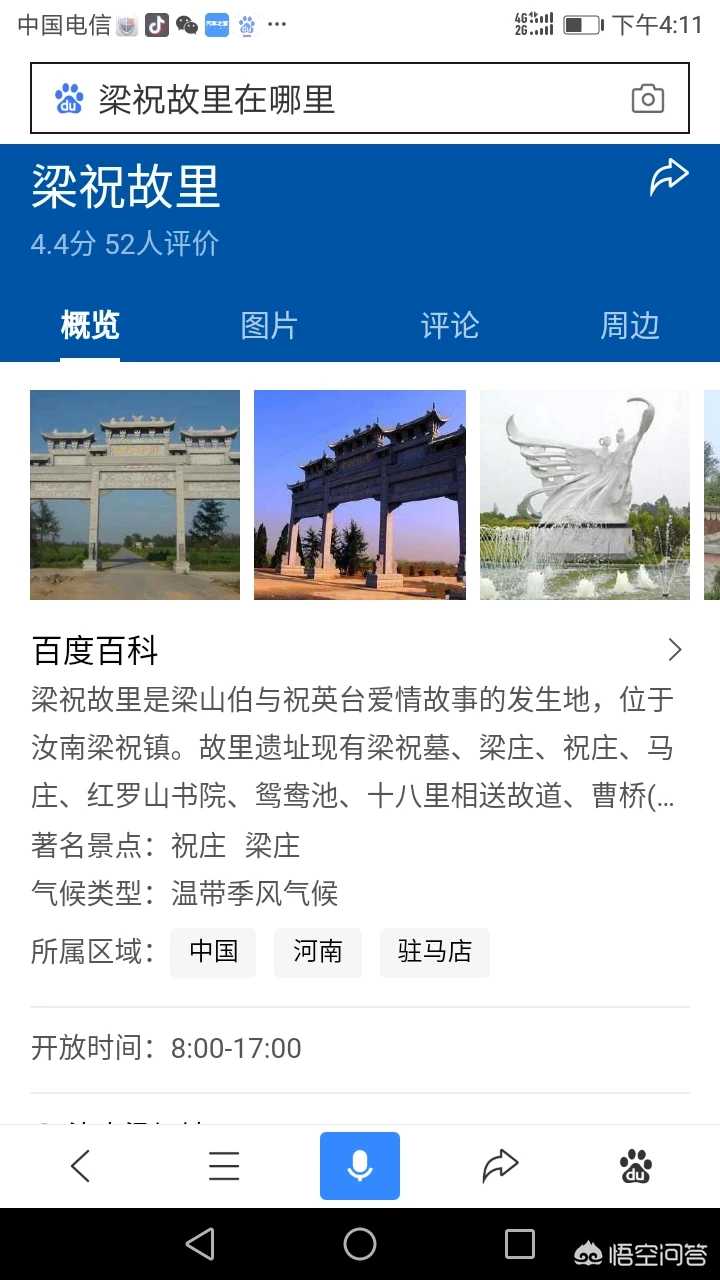Go back with the browser back arrow
This screenshot has height=1280, width=720.
[x=81, y=1166]
